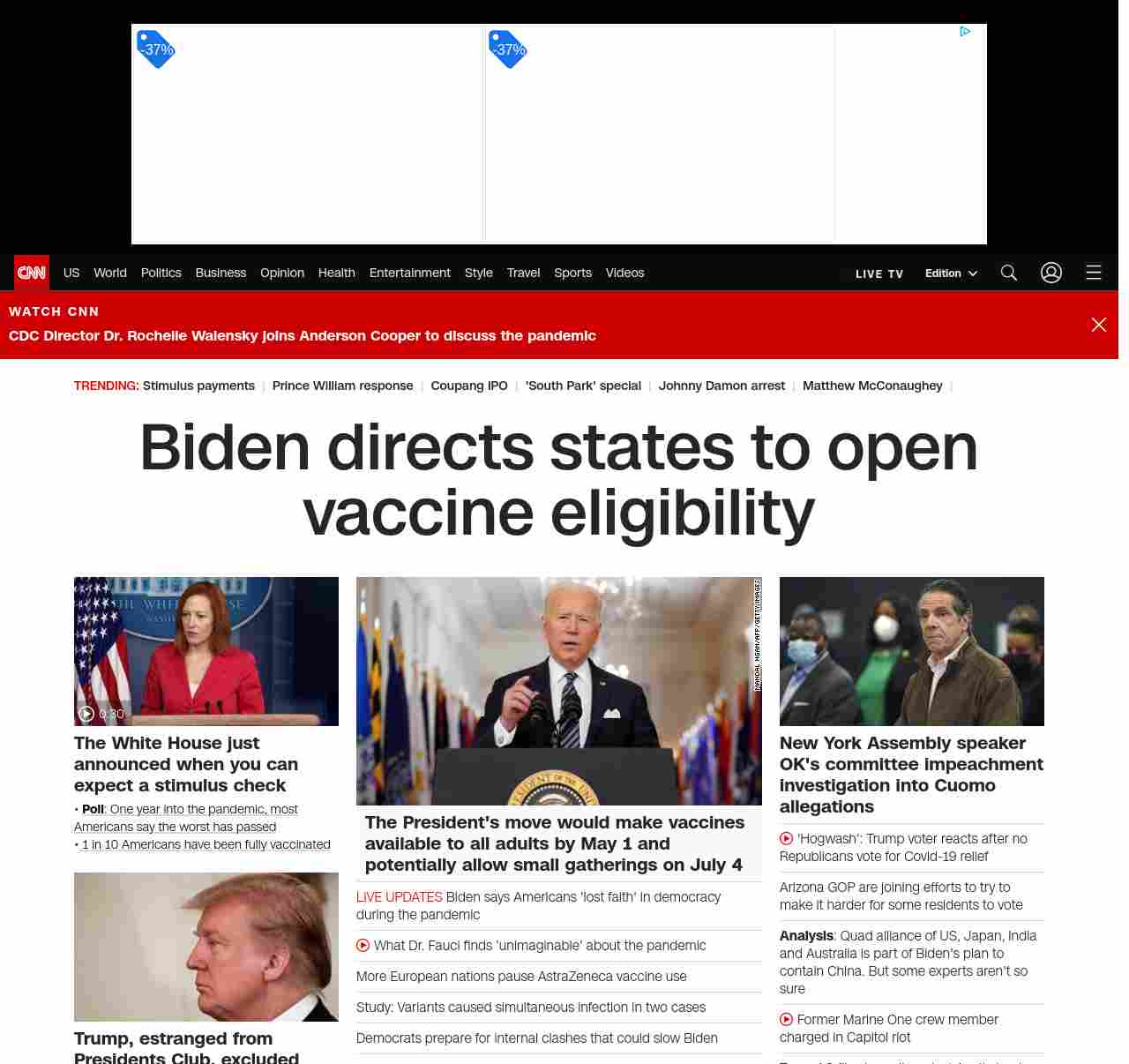Open the Biden vaccine eligibility headline

coord(558,479)
